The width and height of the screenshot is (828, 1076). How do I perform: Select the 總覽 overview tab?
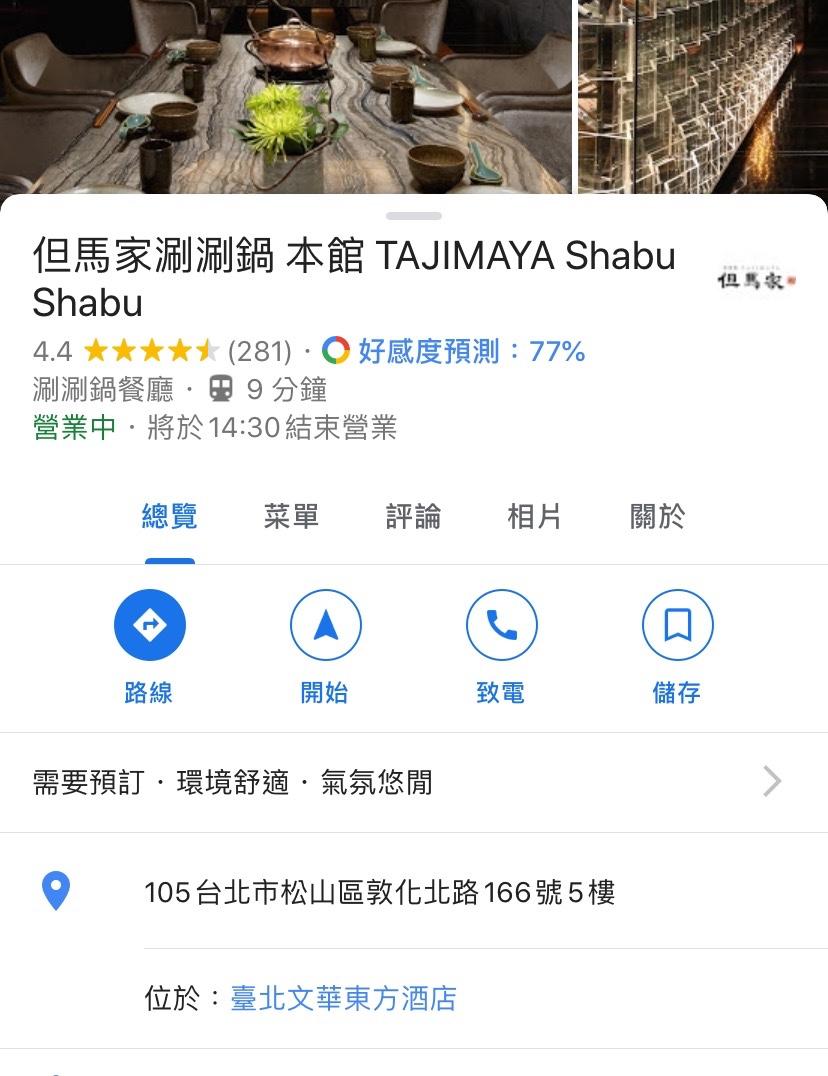tap(169, 517)
